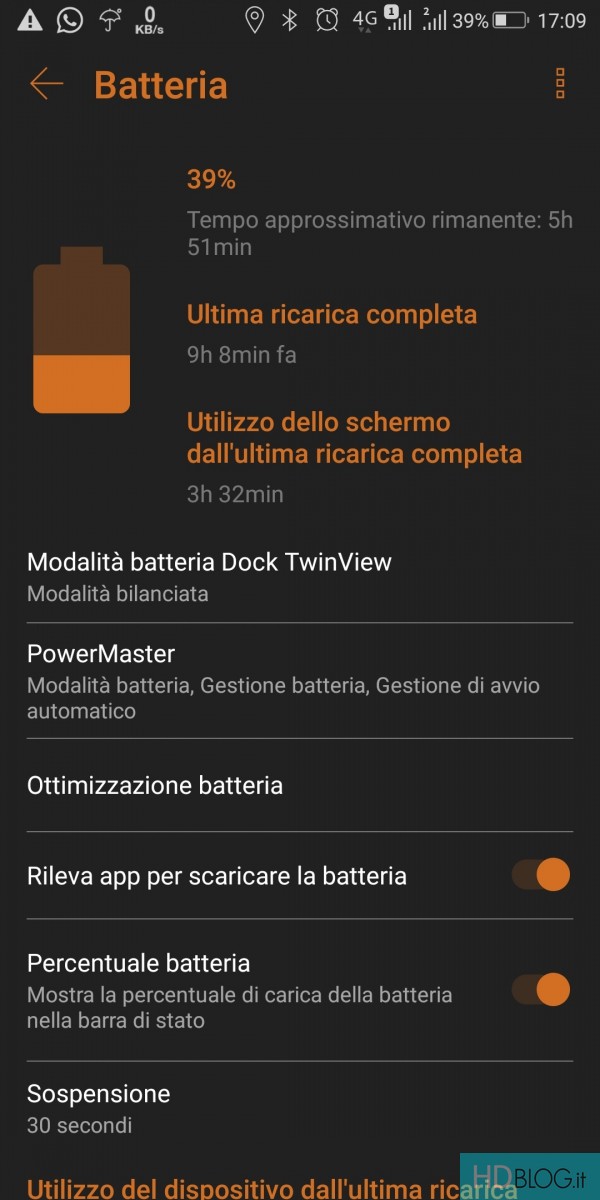The height and width of the screenshot is (1200, 600).
Task: Open the Sospensione timeout setting
Action: 99,1108
